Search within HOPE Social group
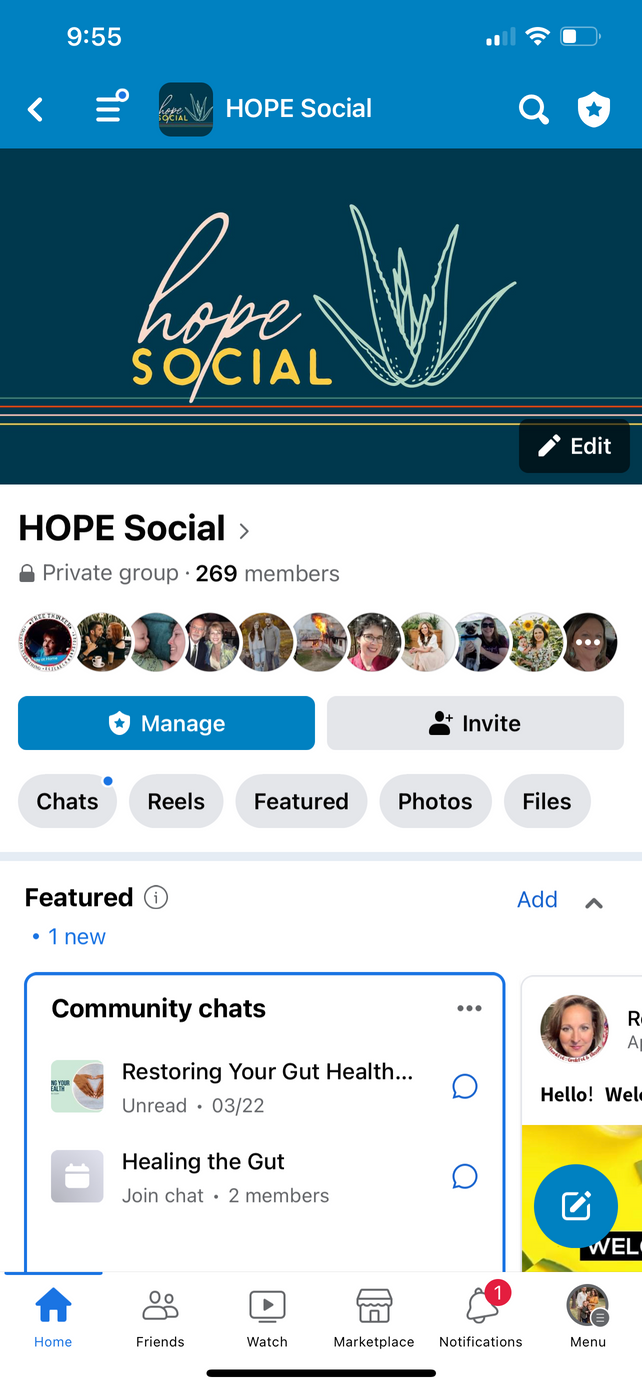642x1389 pixels. click(x=534, y=109)
